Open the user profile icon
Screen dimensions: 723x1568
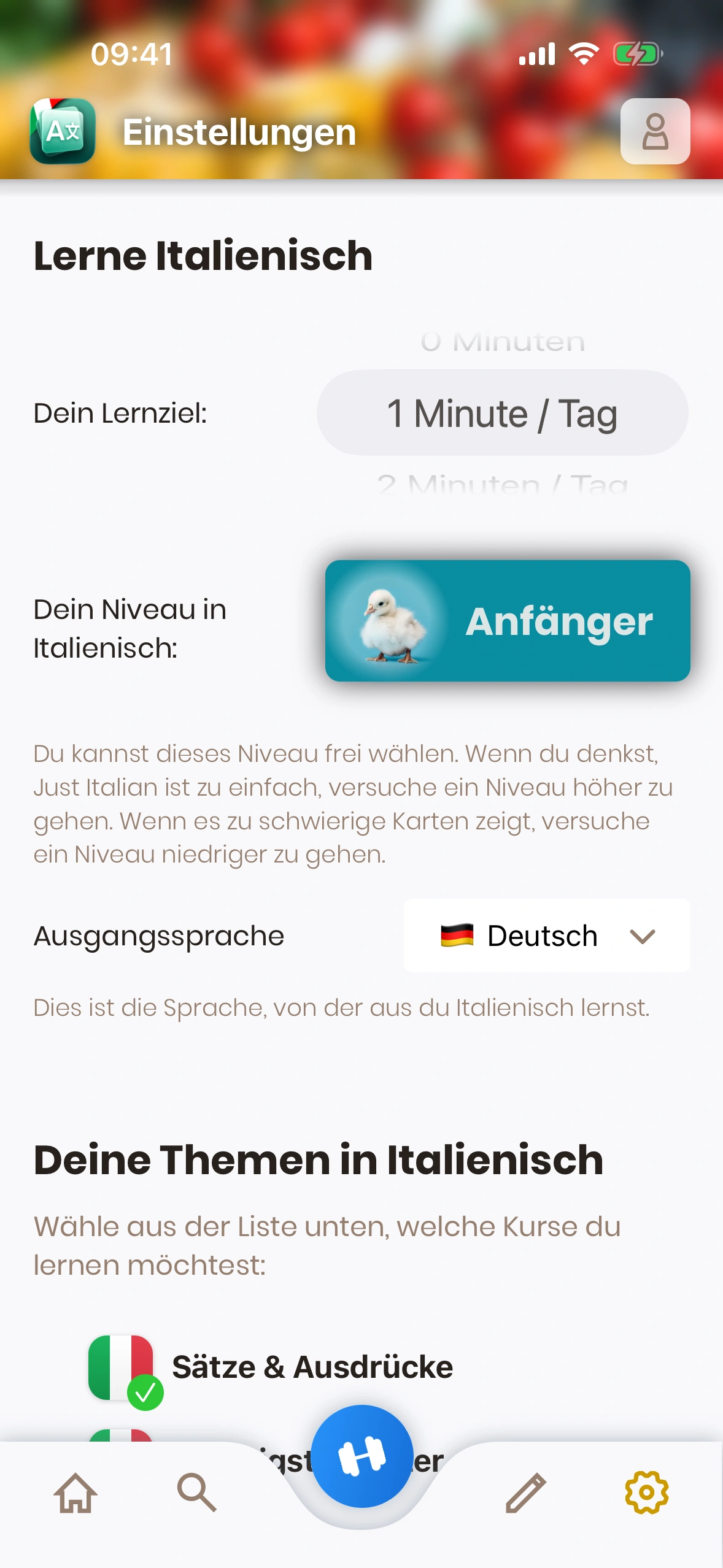(655, 131)
